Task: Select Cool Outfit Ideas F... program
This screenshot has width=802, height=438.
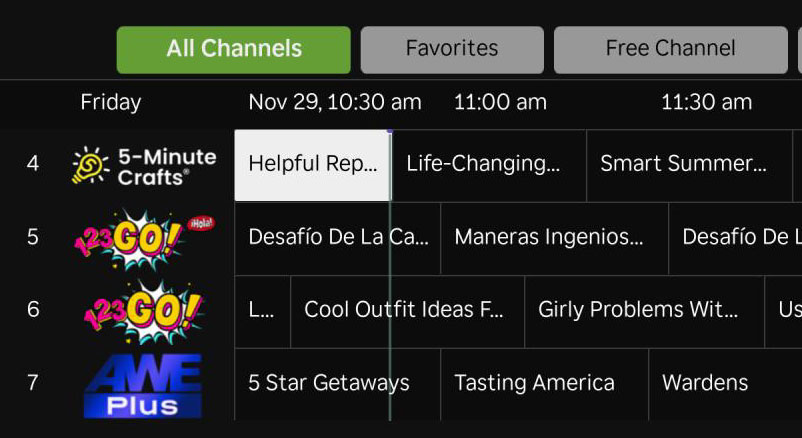Action: 406,311
